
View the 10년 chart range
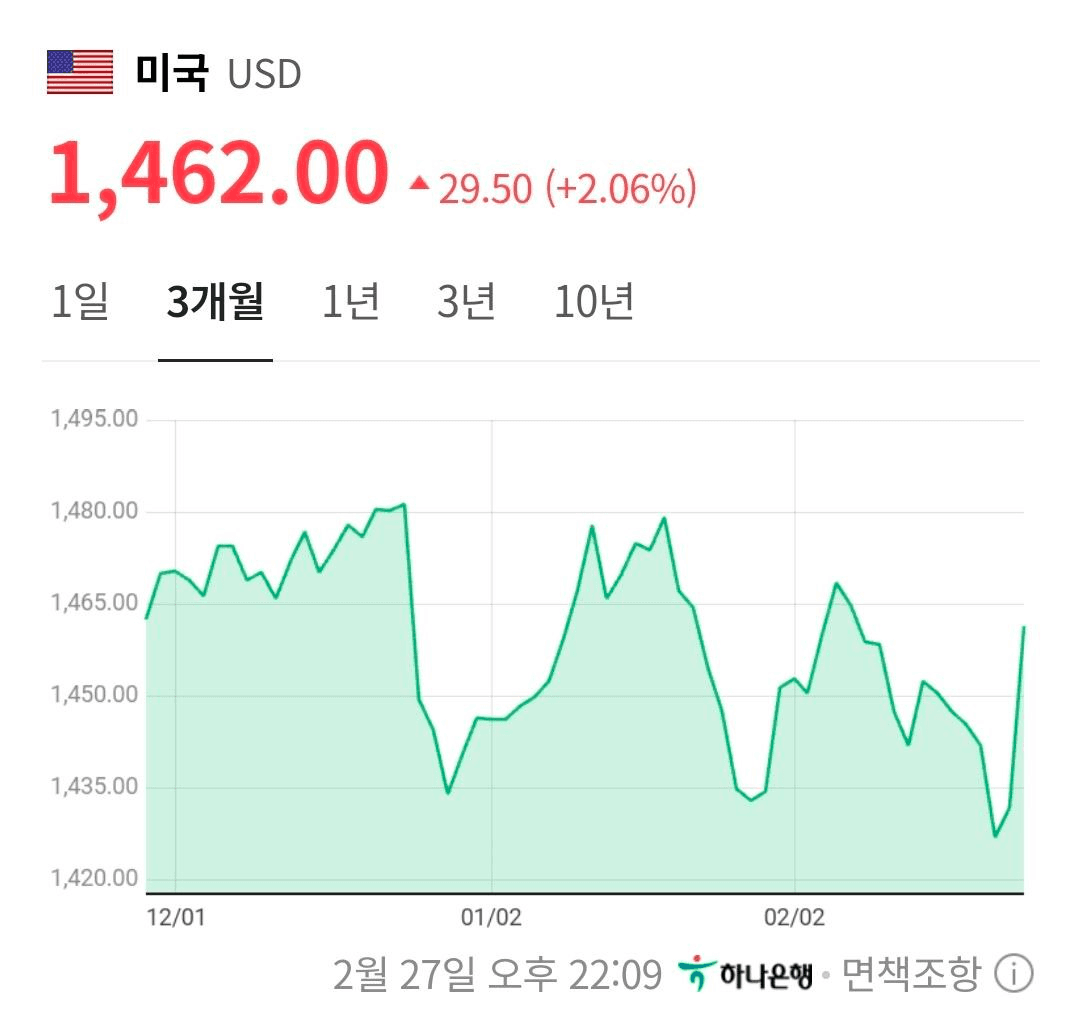[594, 301]
